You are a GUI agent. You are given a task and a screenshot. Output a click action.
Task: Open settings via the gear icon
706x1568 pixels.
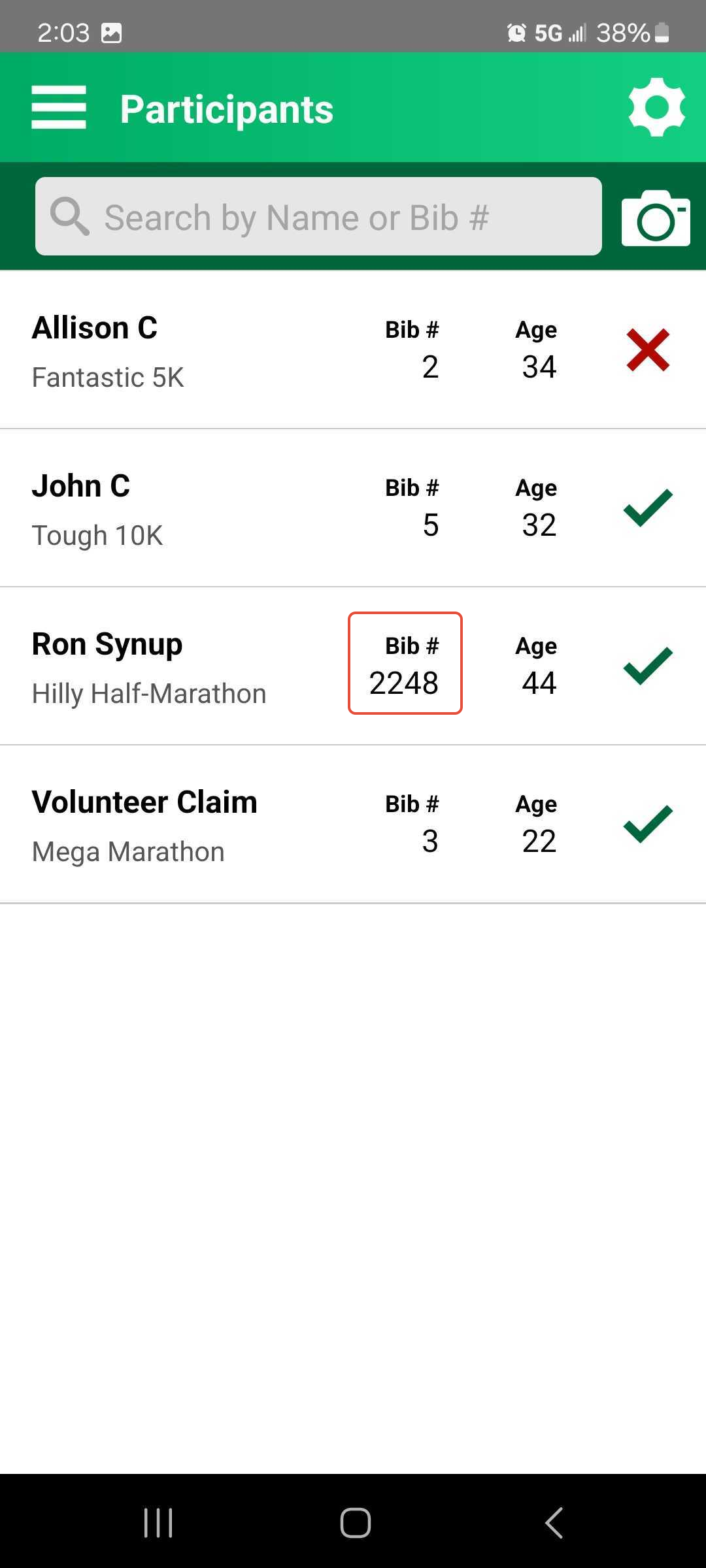point(656,107)
